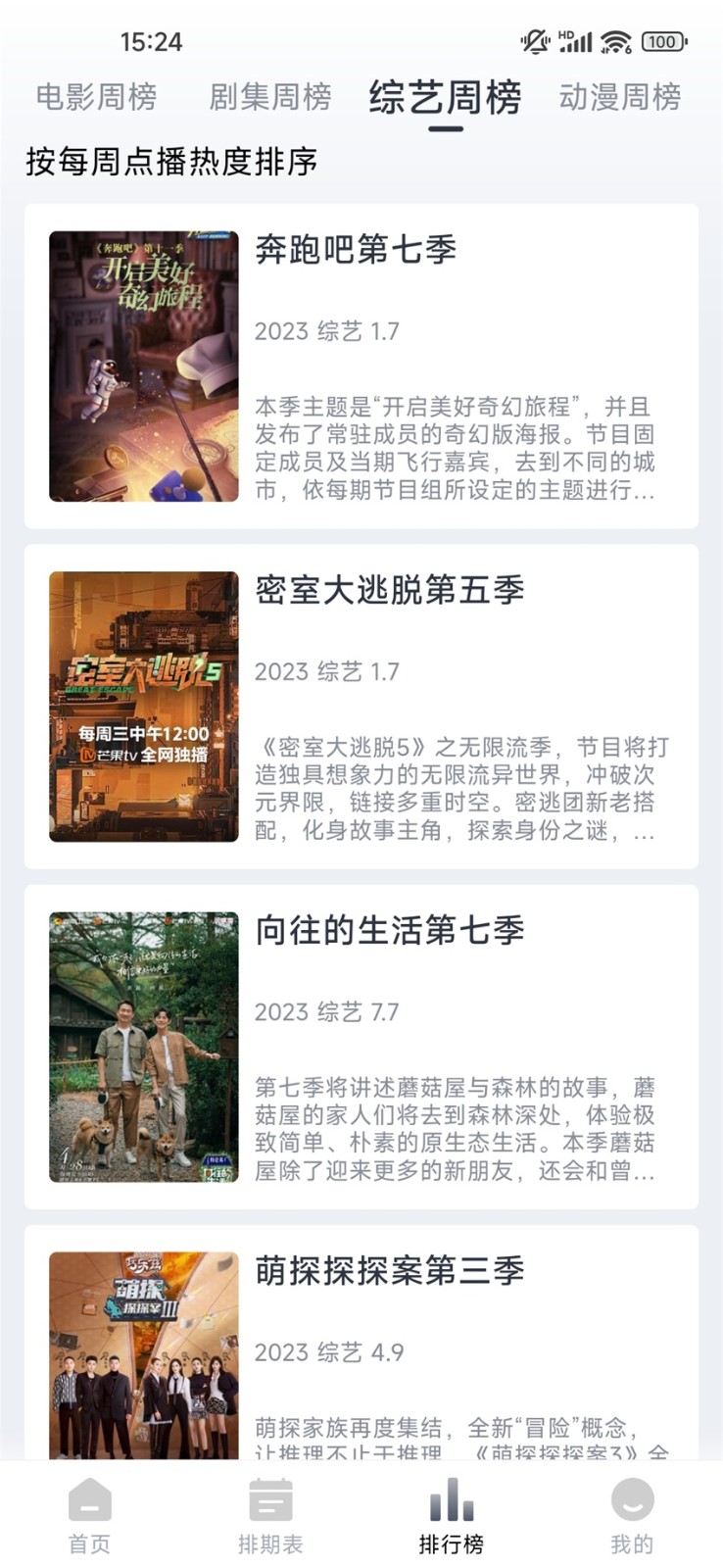The width and height of the screenshot is (723, 1568).
Task: Tap the battery indicator in the status bar
Action: point(662,41)
